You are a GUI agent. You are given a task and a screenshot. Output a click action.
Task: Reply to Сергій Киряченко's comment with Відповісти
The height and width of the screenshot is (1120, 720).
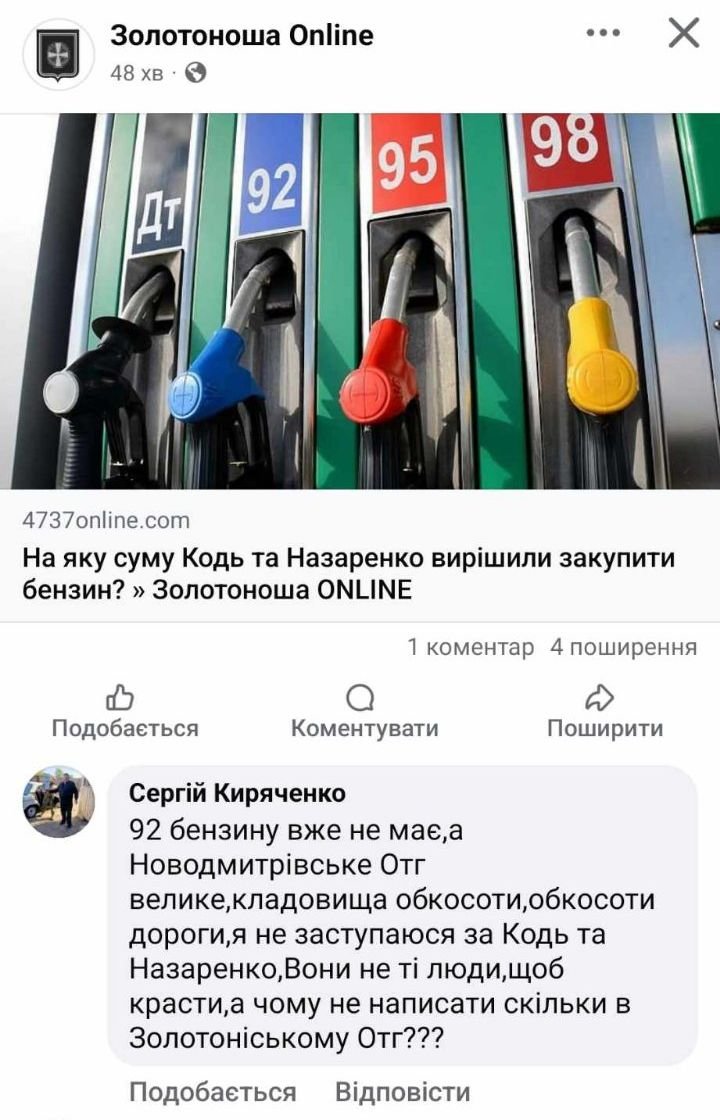tap(402, 1091)
